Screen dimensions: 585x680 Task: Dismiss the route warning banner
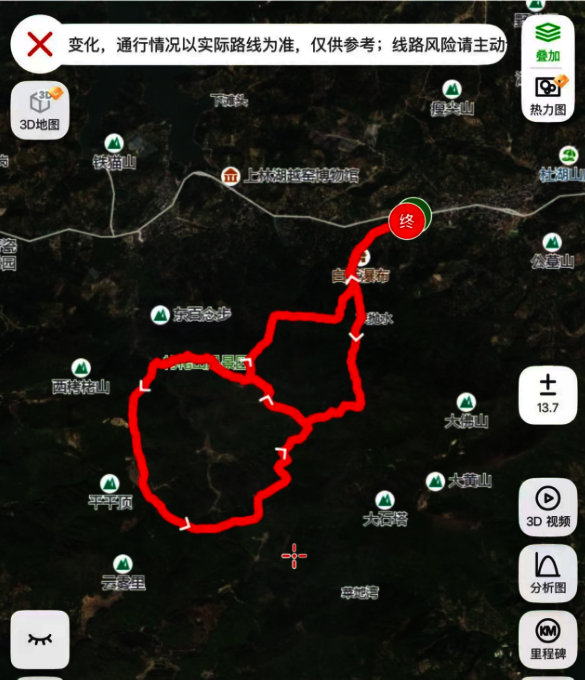[39, 44]
